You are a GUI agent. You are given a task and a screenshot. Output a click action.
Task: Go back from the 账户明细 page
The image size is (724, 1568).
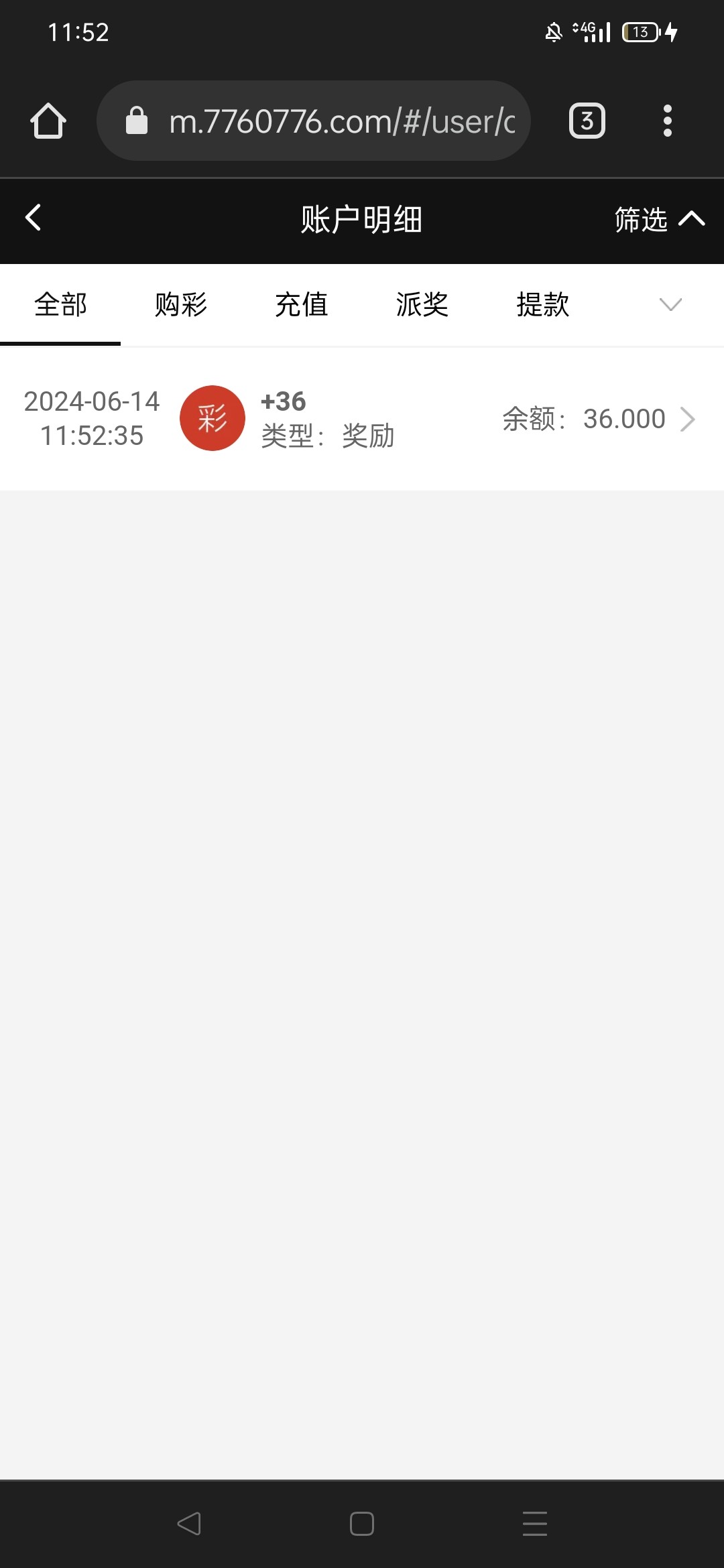click(34, 218)
